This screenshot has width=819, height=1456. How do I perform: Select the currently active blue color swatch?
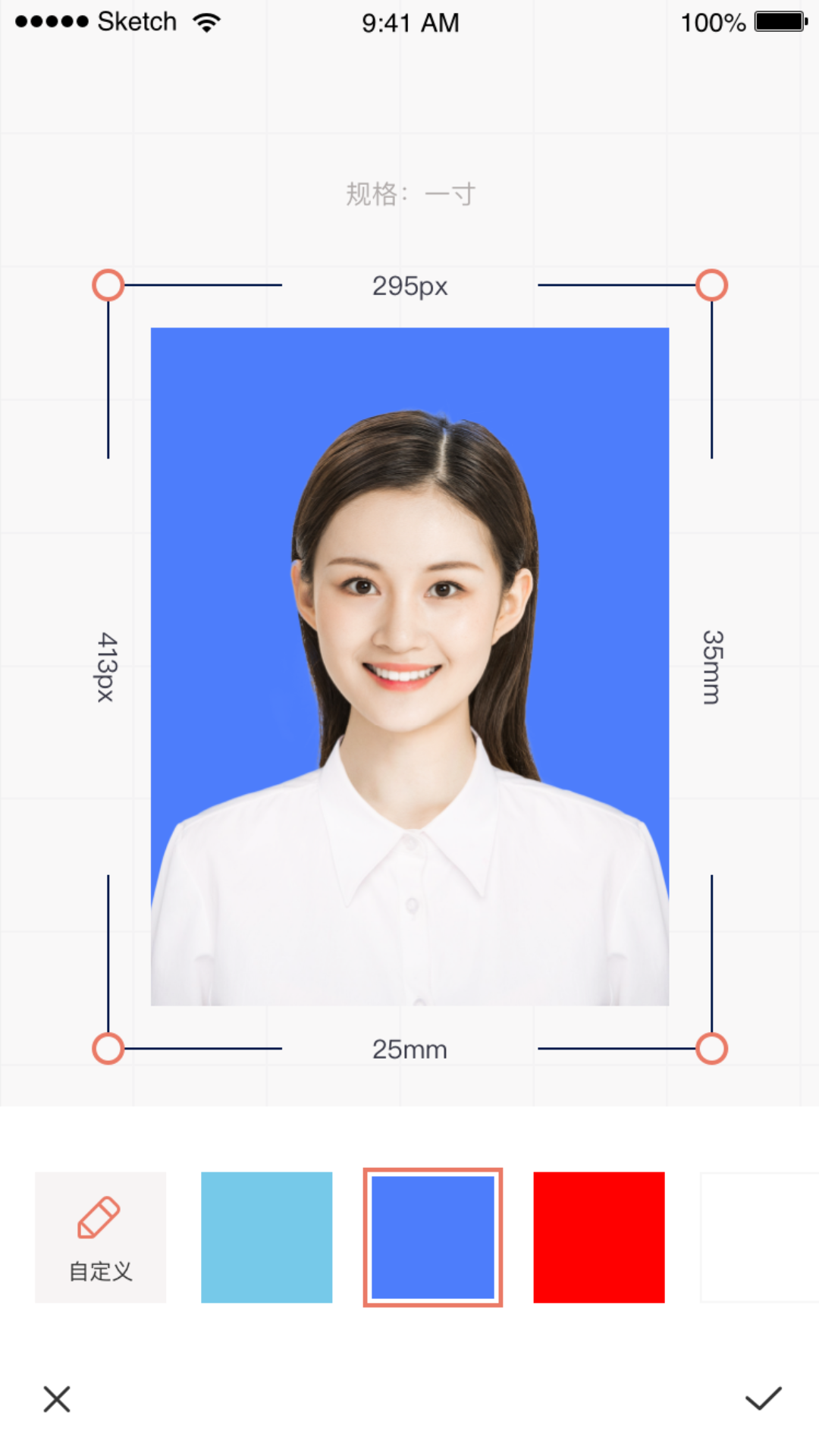click(x=432, y=1236)
